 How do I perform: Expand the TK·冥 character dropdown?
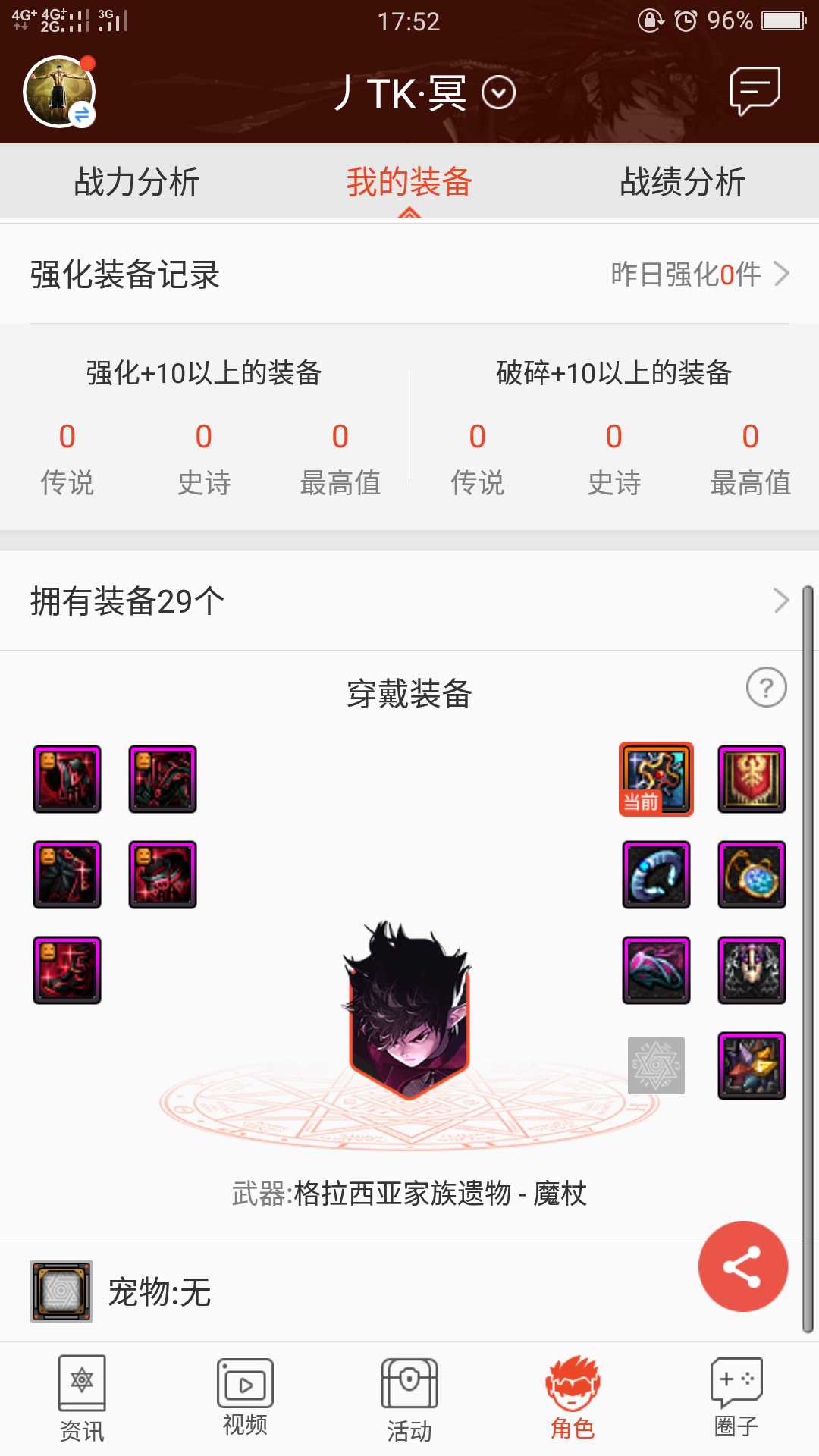[x=498, y=93]
